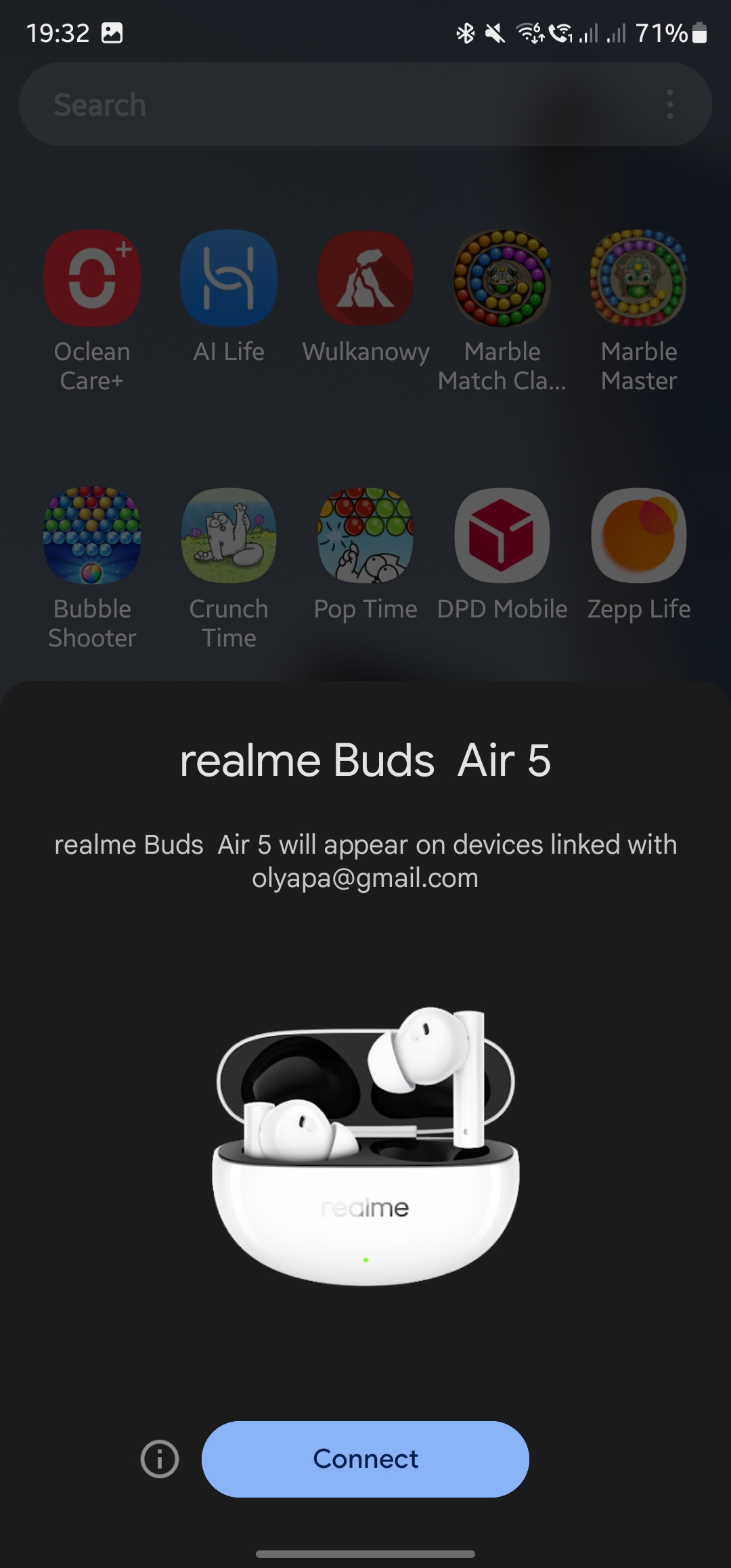731x1568 pixels.
Task: Open the info icon beside Connect
Action: coord(160,1458)
